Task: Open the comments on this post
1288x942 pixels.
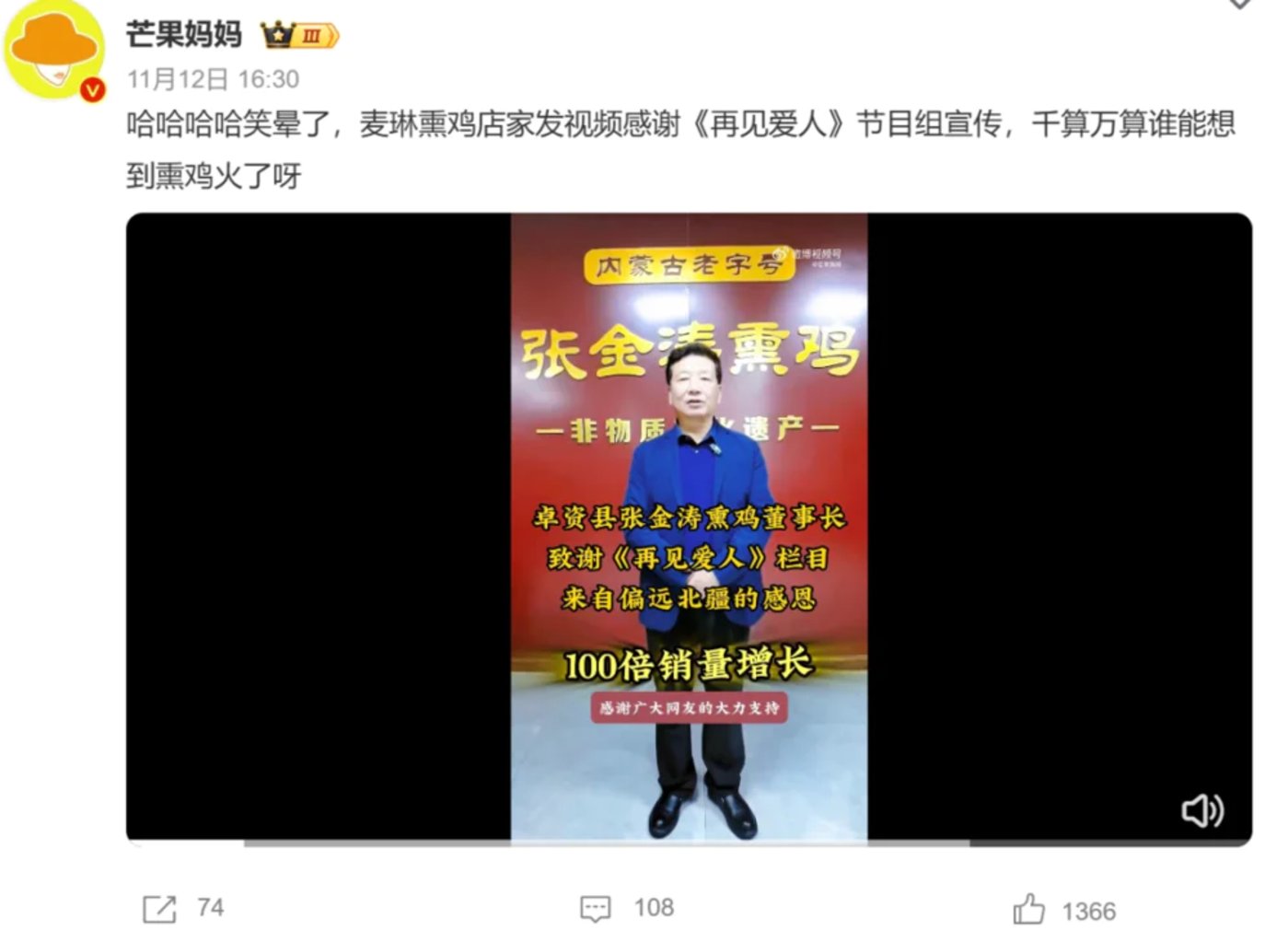Action: click(596, 909)
